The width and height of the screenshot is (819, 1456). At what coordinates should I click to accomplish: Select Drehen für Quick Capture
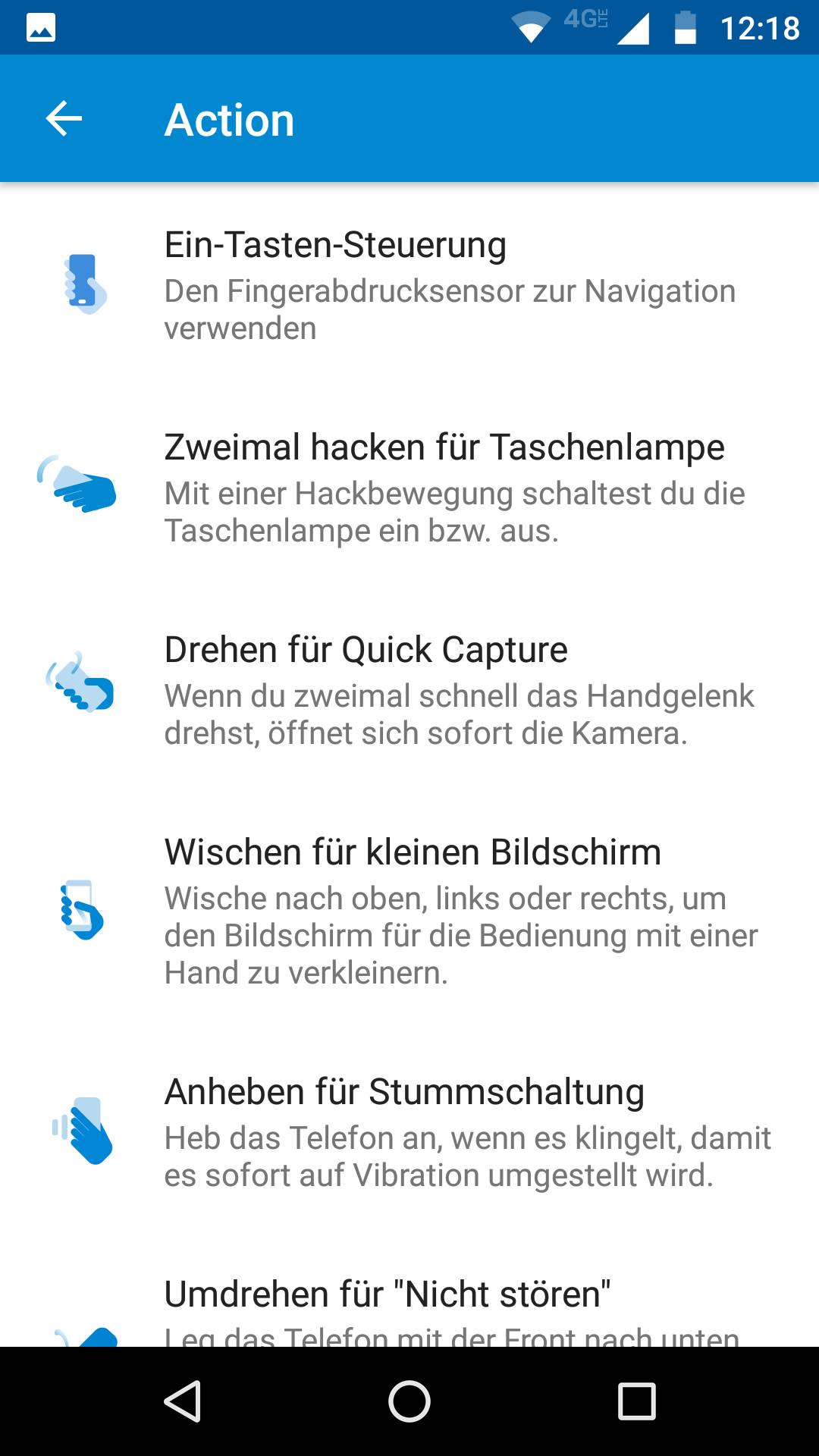(409, 689)
